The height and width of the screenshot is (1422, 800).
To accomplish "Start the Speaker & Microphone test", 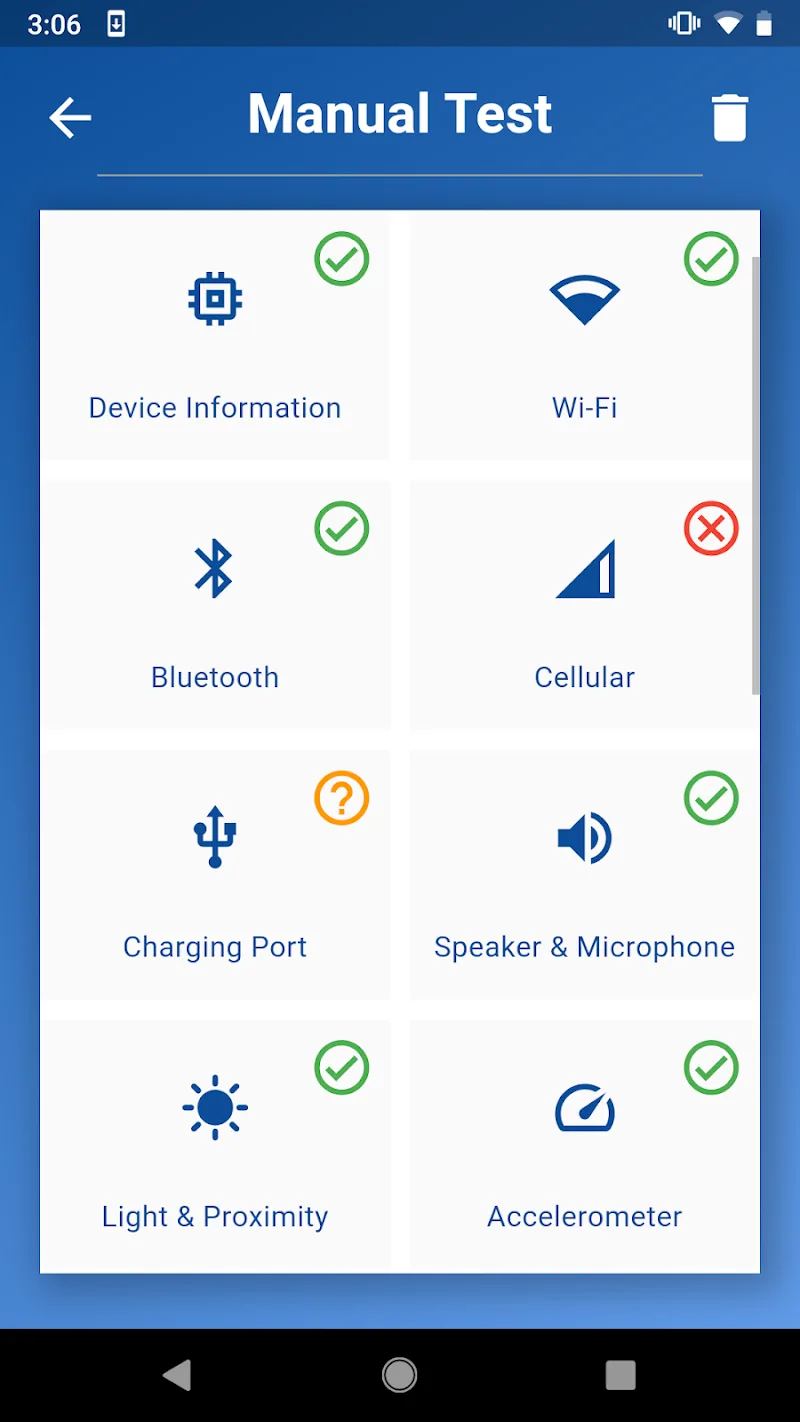I will click(584, 877).
